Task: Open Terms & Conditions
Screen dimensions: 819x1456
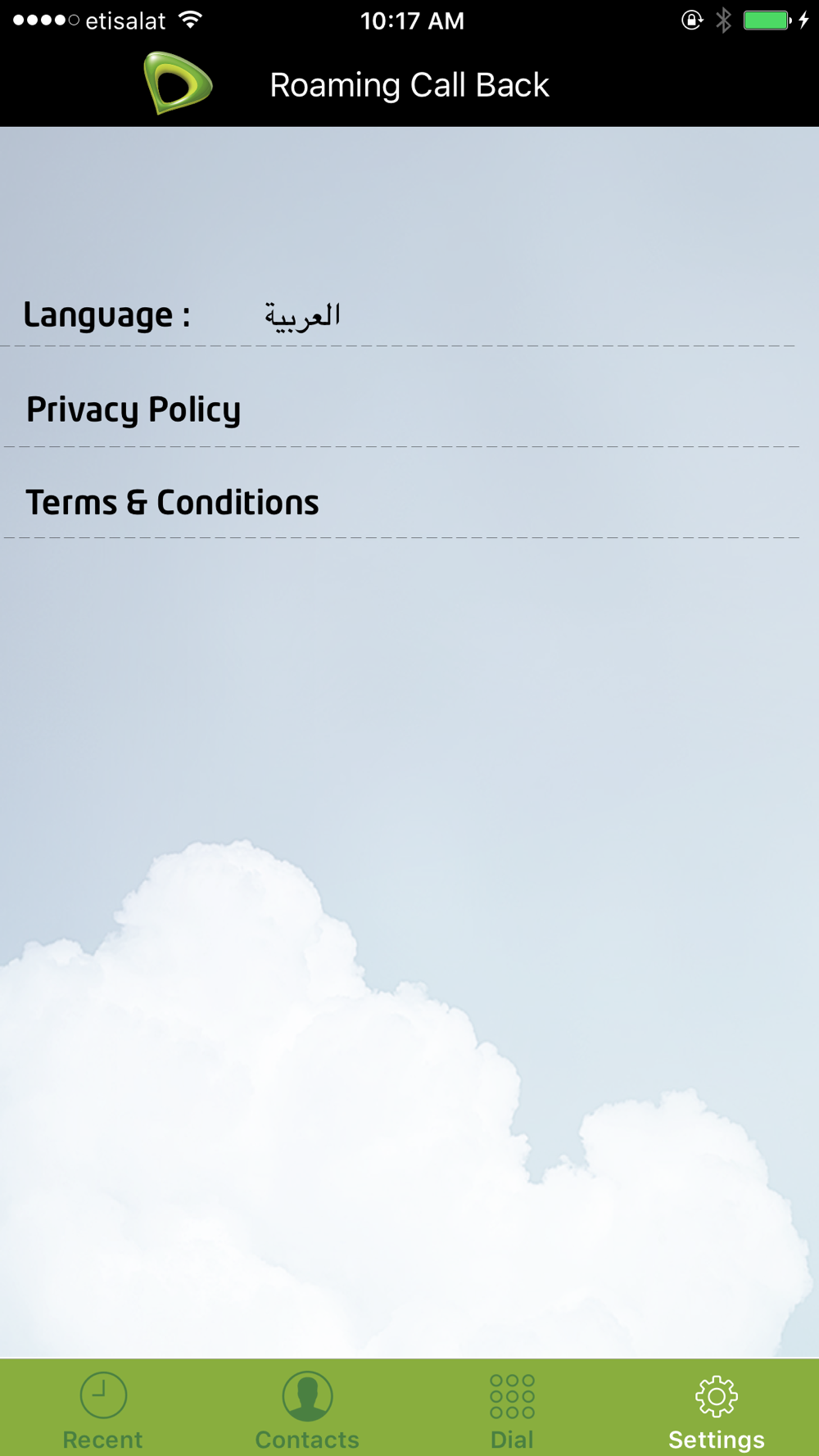Action: point(172,502)
